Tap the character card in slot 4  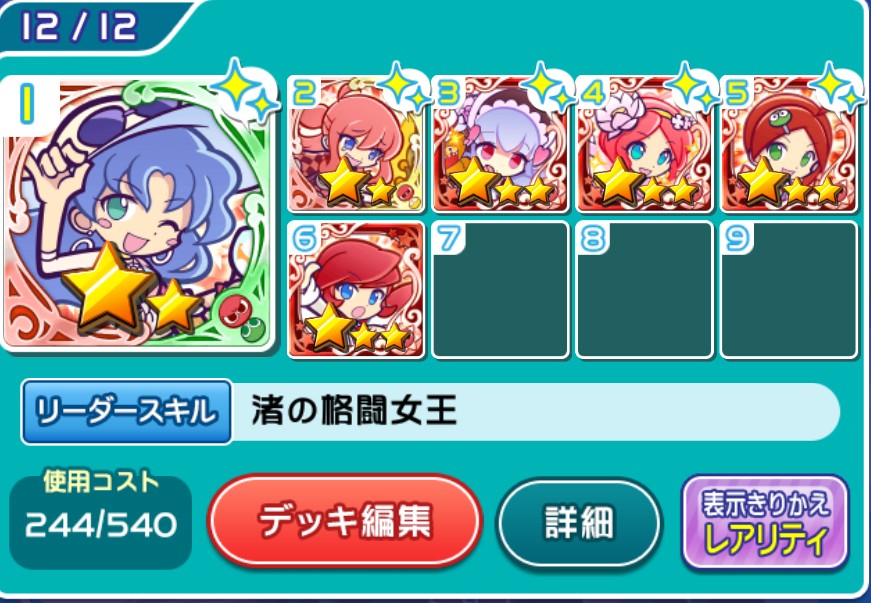(645, 144)
